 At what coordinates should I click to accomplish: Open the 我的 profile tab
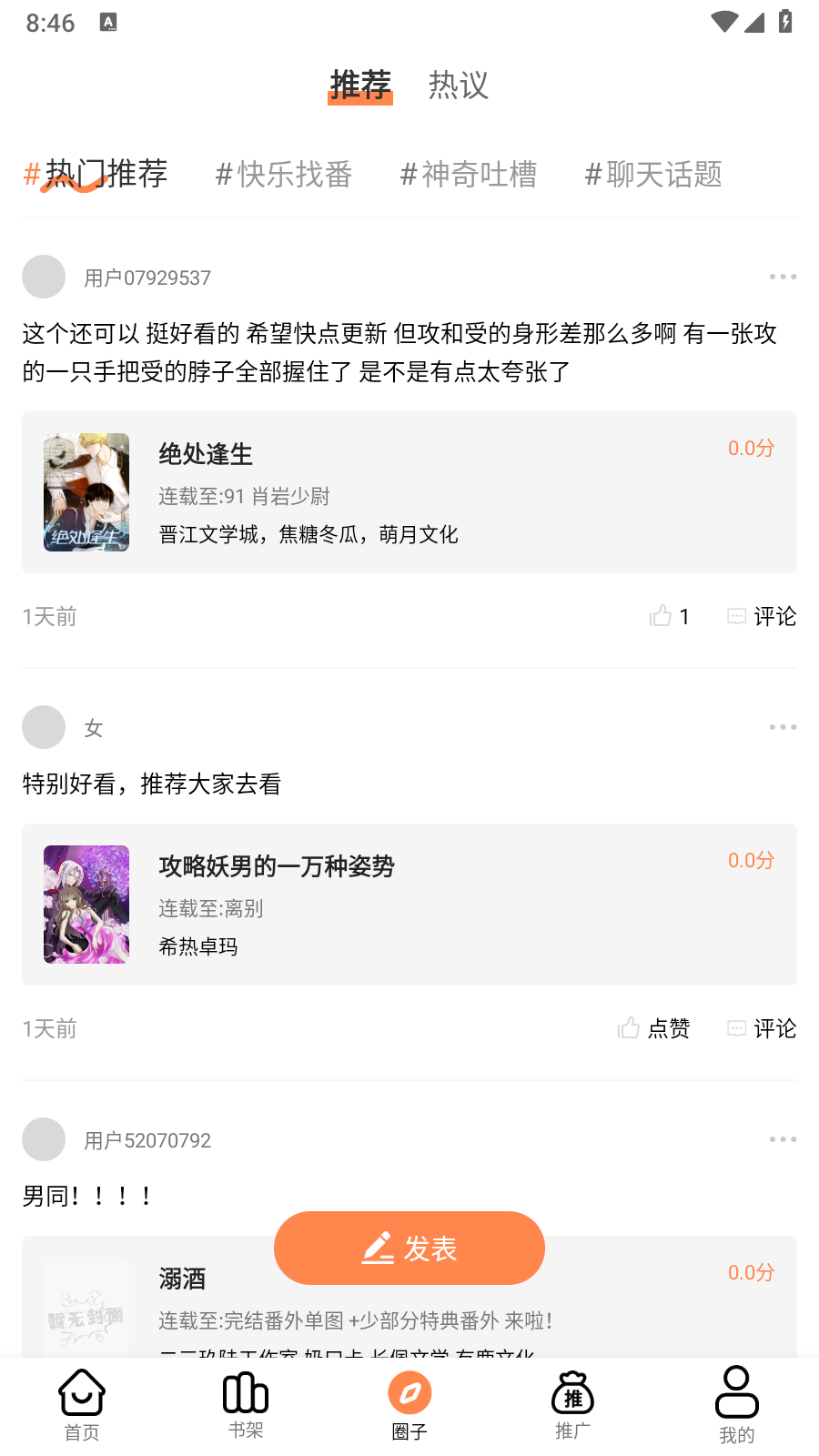(737, 1405)
